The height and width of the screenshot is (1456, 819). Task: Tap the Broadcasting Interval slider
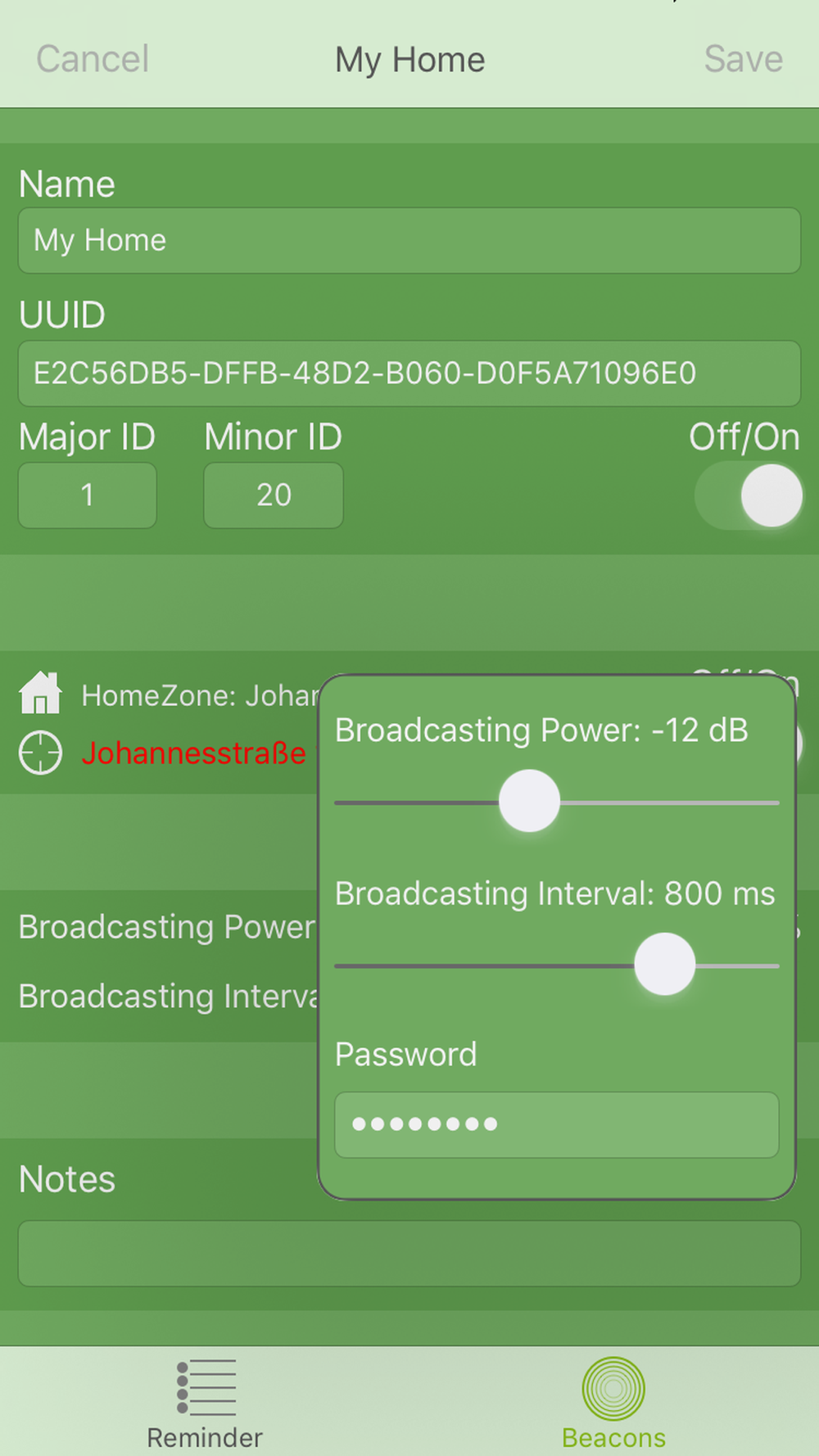pos(664,964)
